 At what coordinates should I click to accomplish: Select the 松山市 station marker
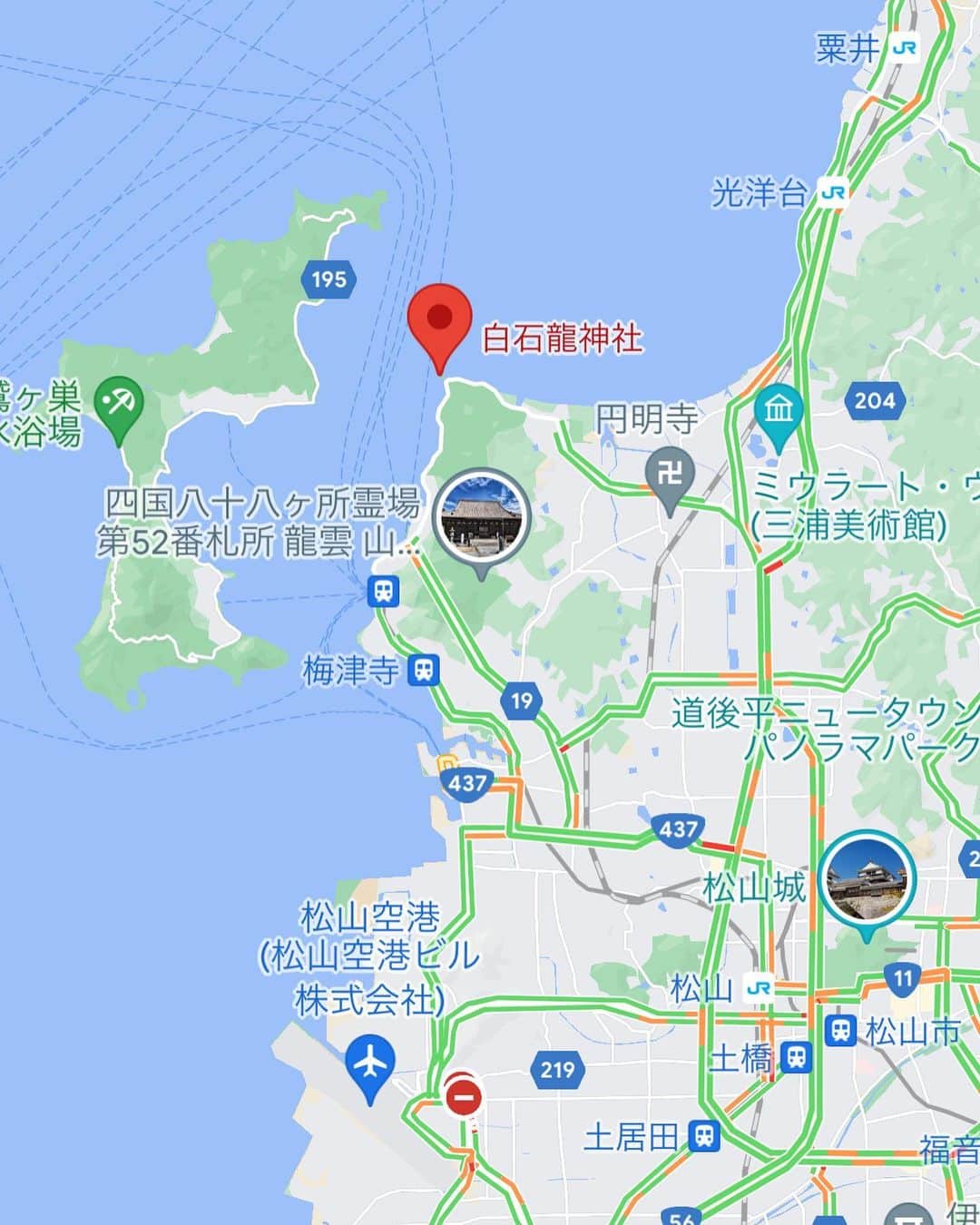pos(841,1031)
